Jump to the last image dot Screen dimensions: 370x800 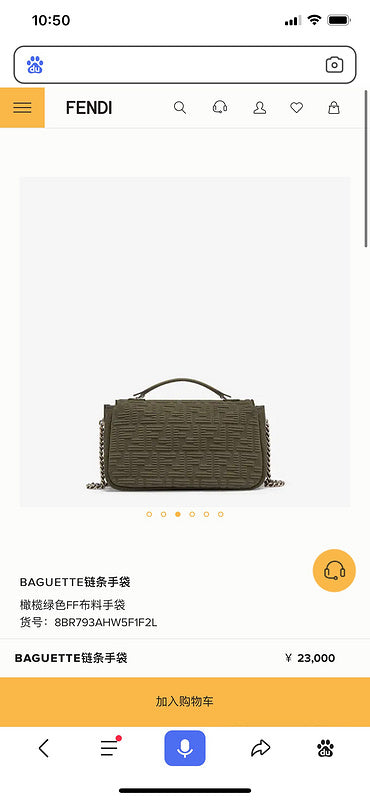coord(220,514)
